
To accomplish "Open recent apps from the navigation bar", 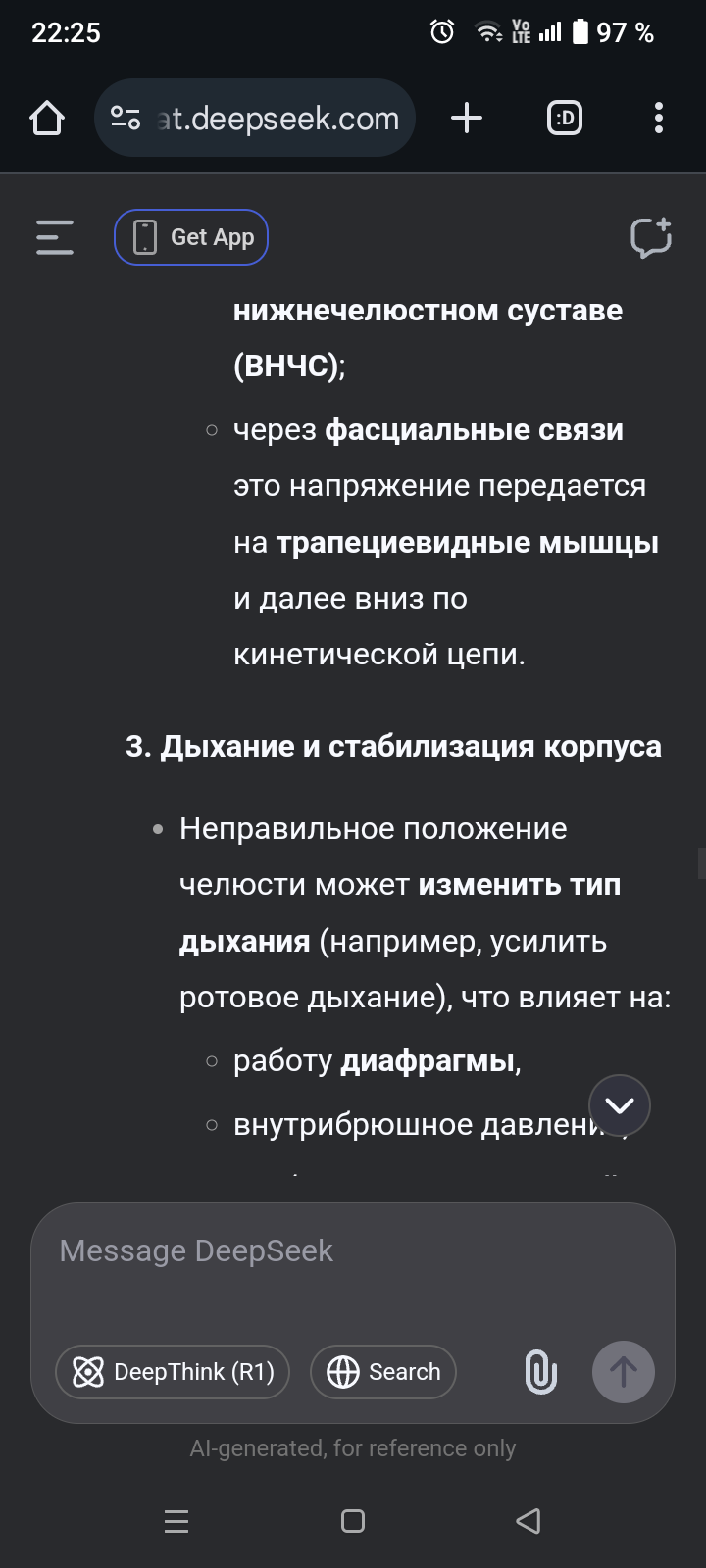I will click(176, 1521).
